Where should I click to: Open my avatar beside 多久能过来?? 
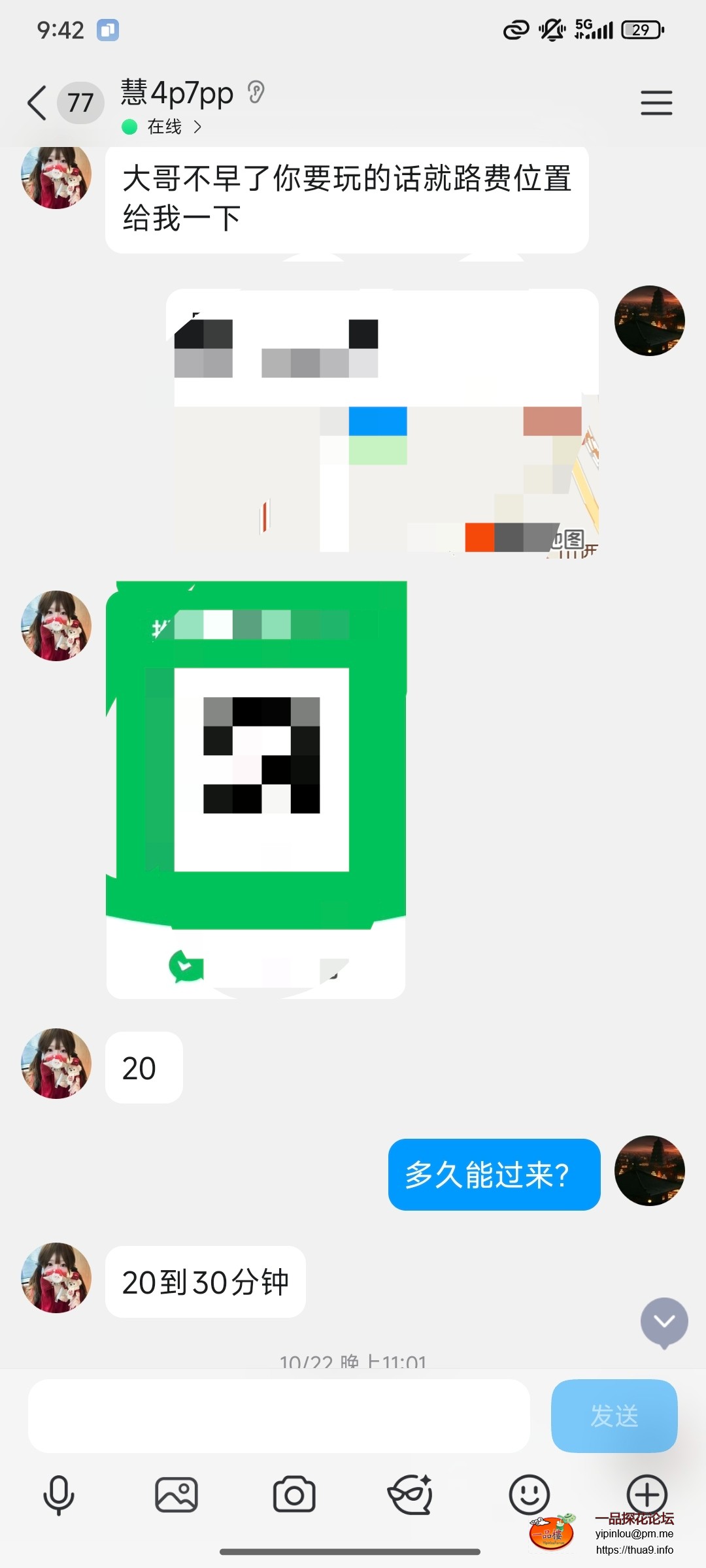tap(649, 1171)
